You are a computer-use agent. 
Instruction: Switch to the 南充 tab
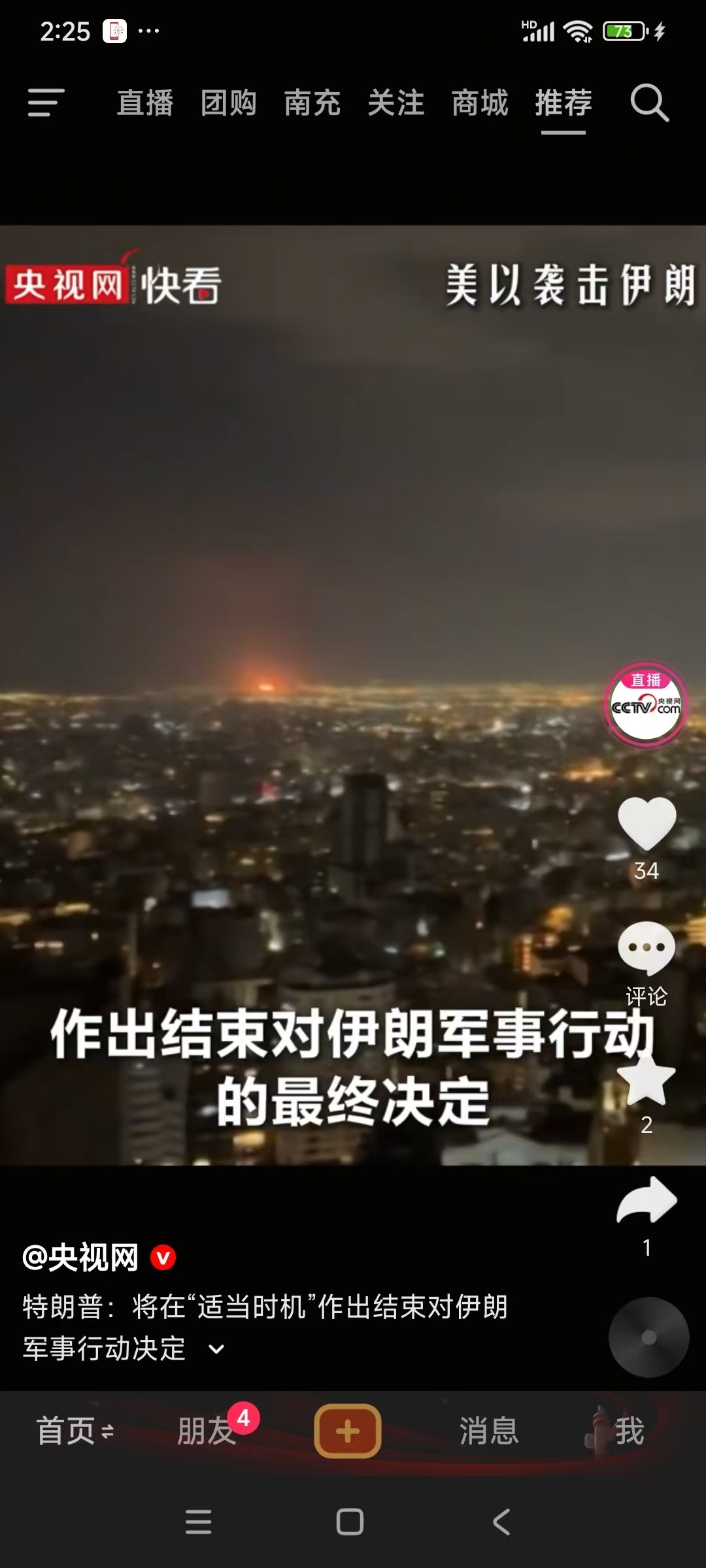pos(312,103)
